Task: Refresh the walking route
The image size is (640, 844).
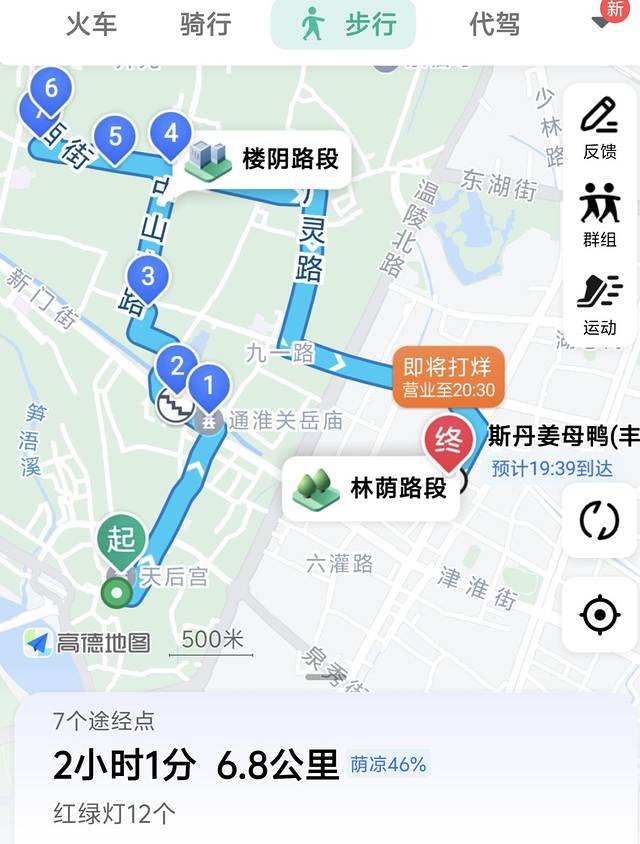Action: pyautogui.click(x=600, y=520)
